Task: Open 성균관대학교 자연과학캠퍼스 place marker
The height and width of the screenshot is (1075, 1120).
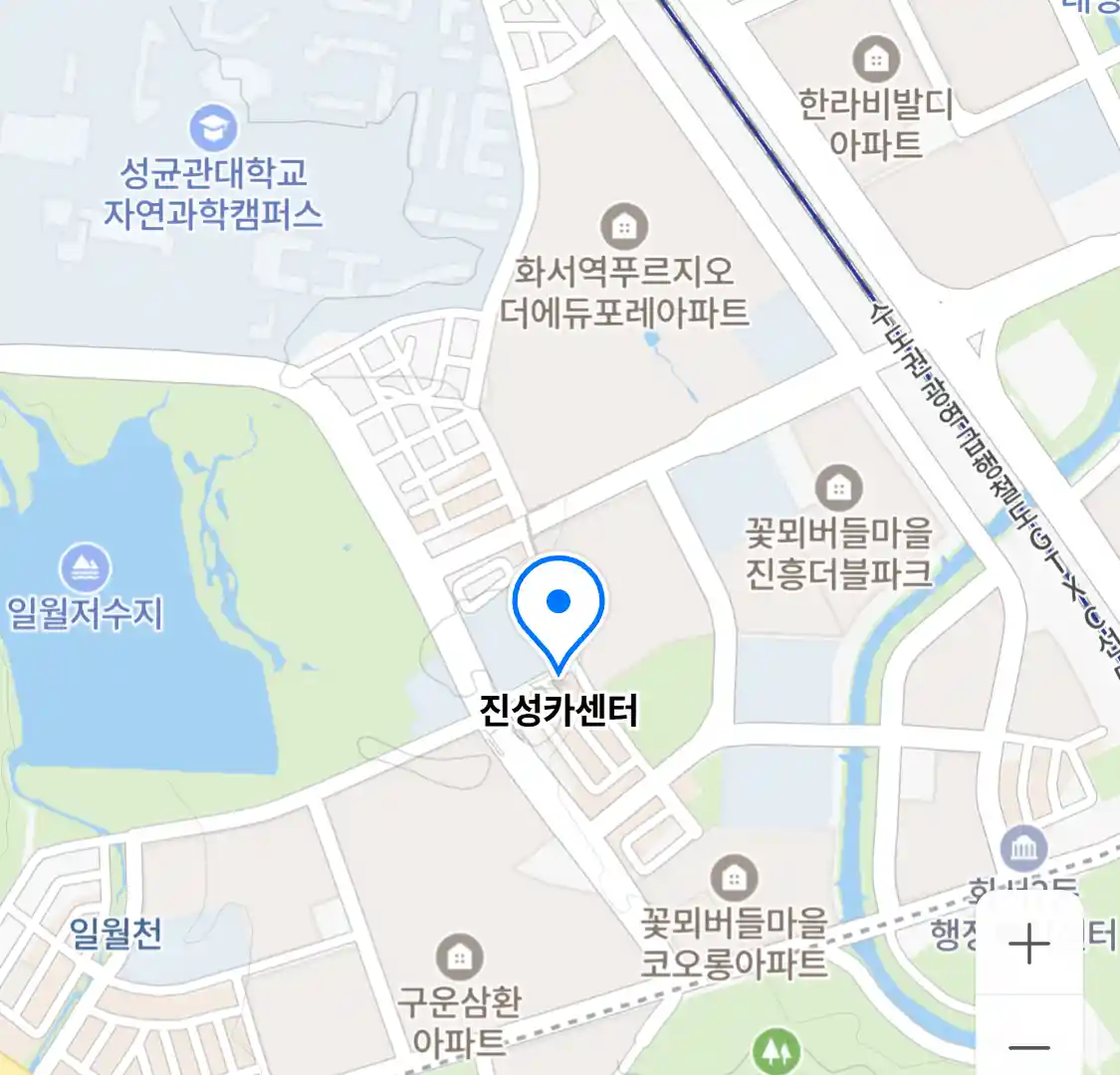Action: [213, 129]
